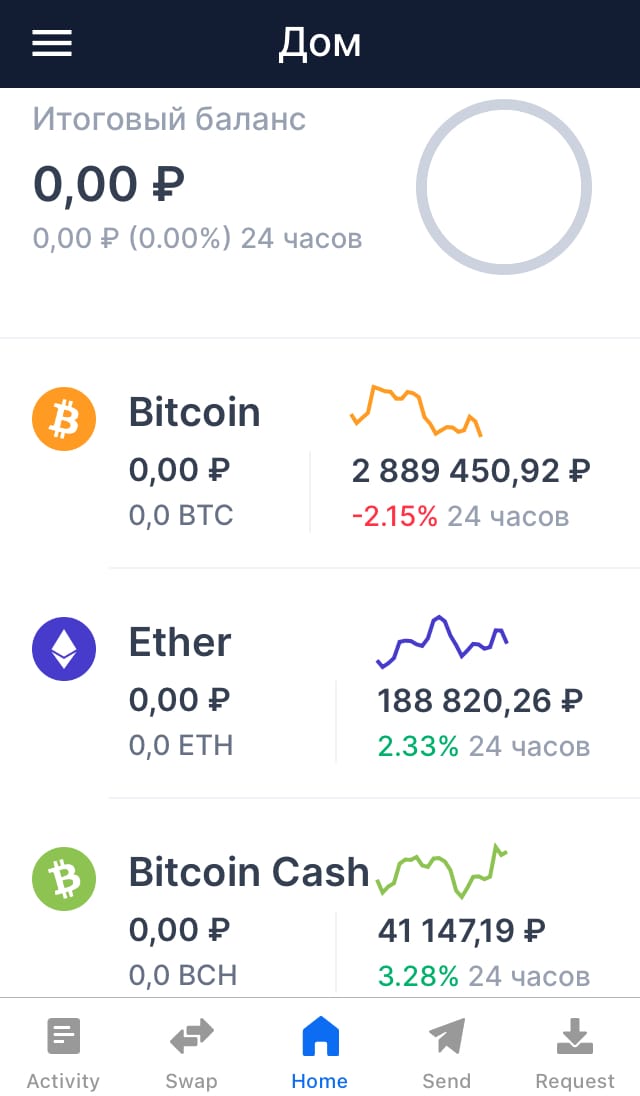Select the Home tab
The image size is (640, 1096).
point(319,1053)
